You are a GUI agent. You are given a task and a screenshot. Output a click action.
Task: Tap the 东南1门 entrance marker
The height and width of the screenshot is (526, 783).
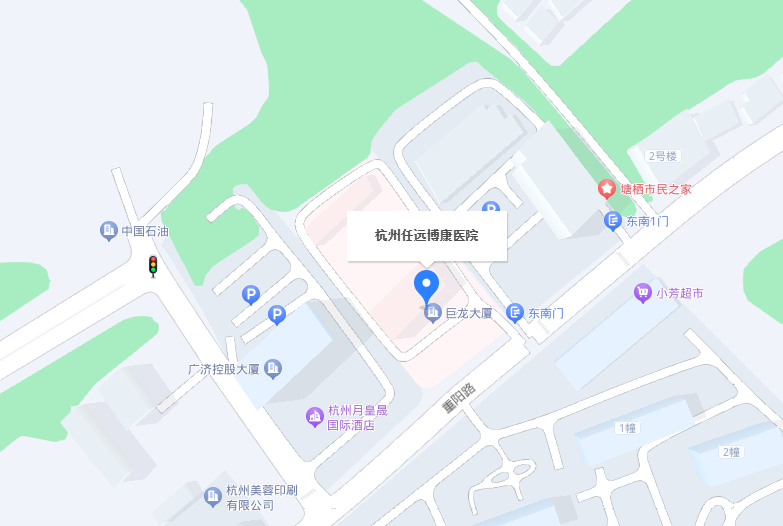[x=613, y=221]
